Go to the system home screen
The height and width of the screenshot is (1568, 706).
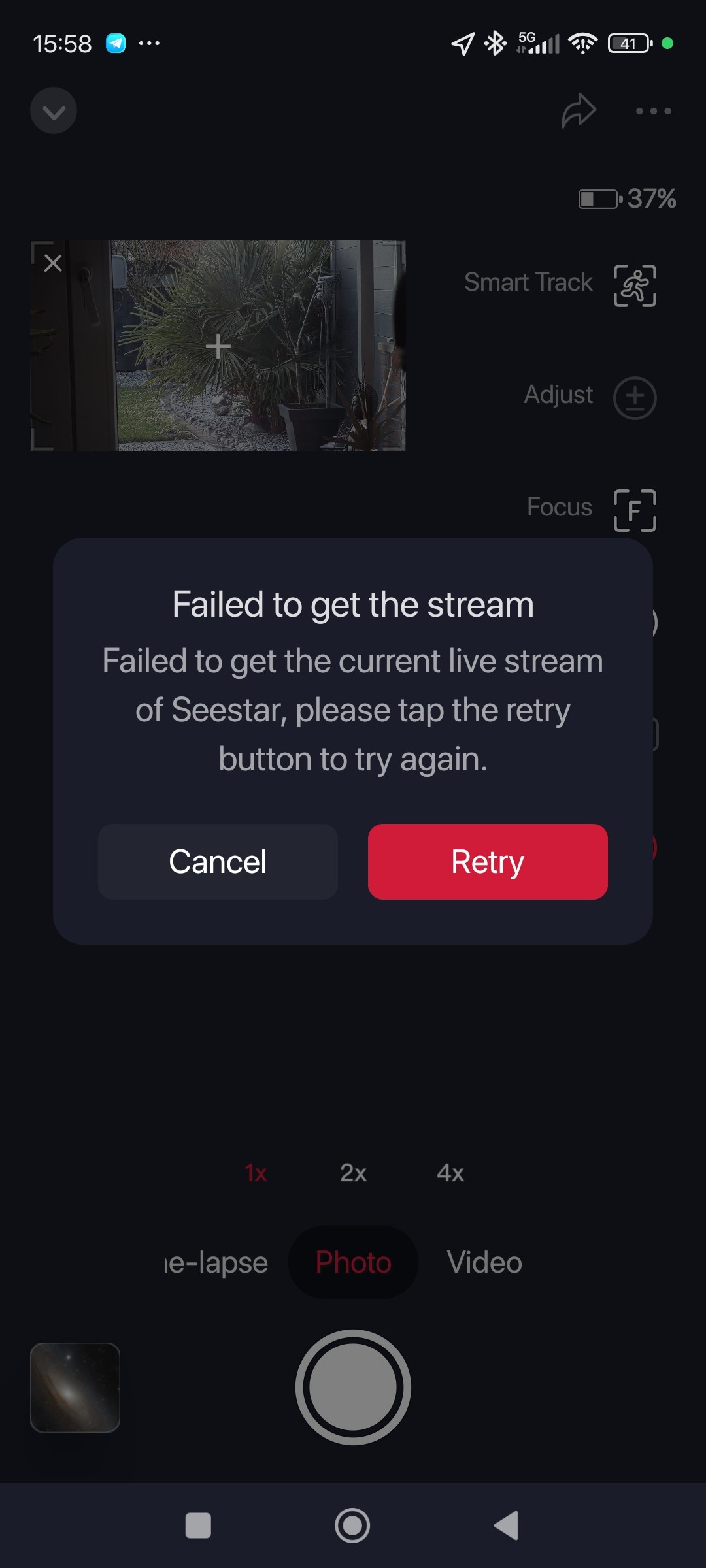[x=352, y=1526]
